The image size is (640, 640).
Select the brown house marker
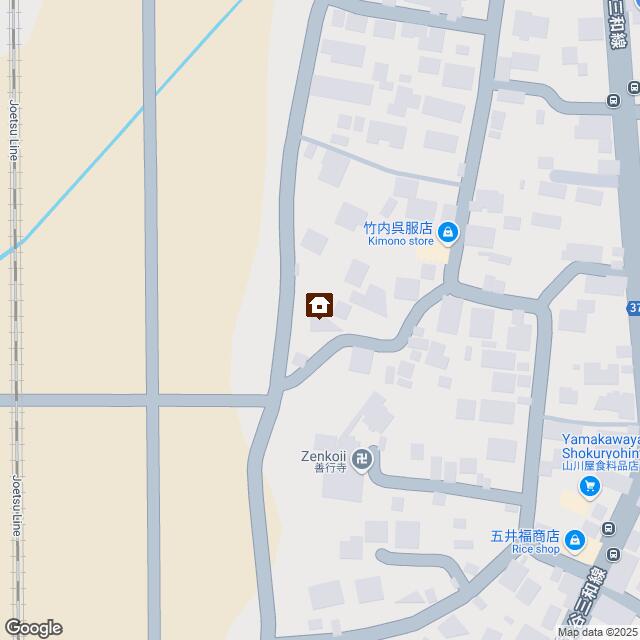[320, 304]
